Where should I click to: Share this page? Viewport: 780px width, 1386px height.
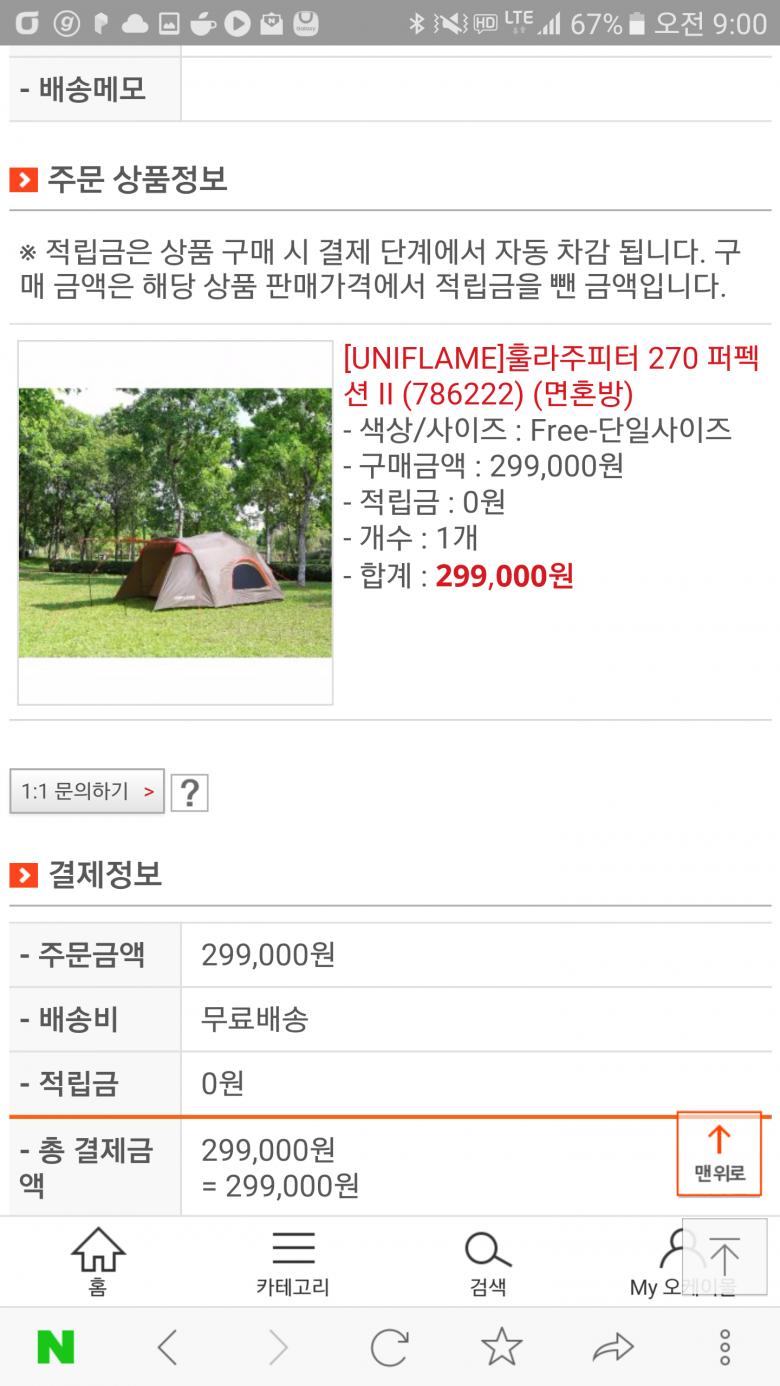pyautogui.click(x=613, y=1347)
